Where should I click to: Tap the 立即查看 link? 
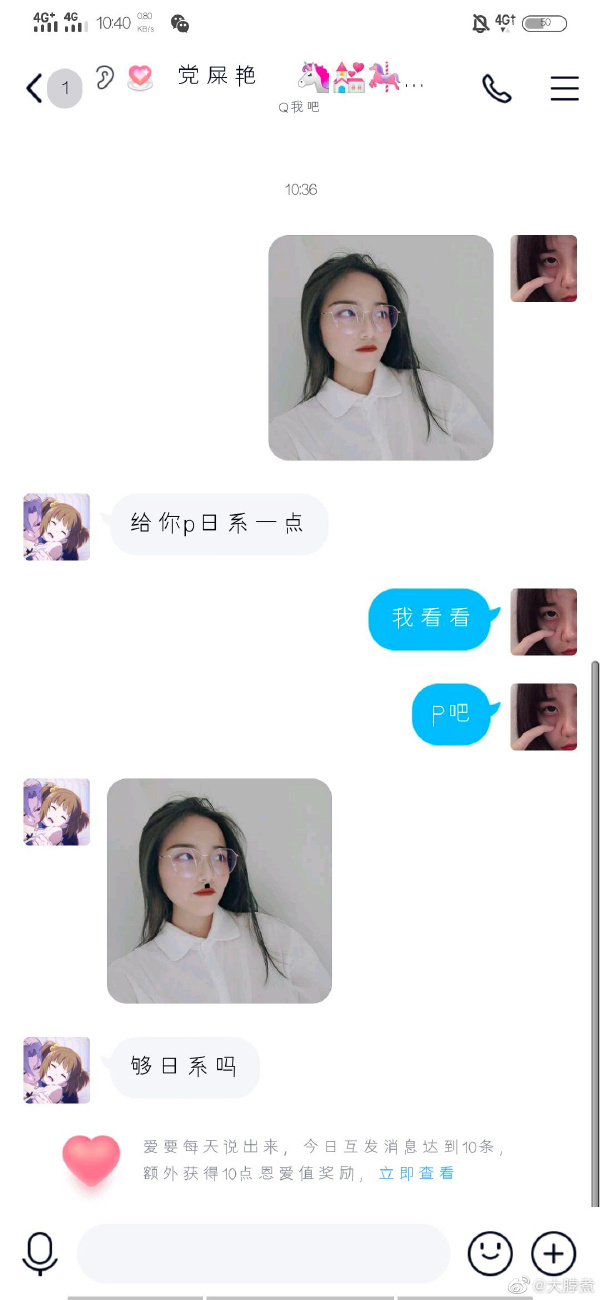tap(416, 1173)
